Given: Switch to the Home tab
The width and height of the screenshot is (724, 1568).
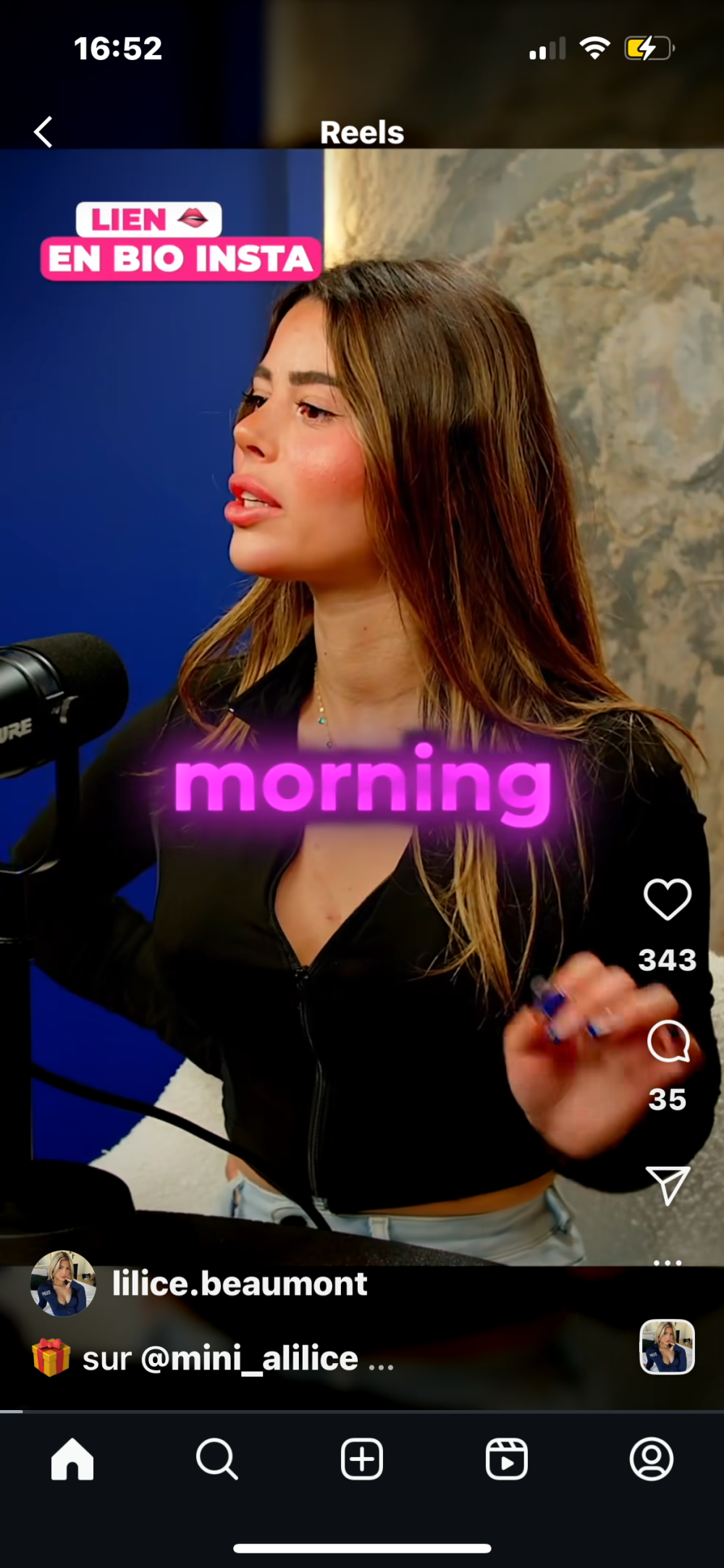Looking at the screenshot, I should click(x=72, y=1459).
